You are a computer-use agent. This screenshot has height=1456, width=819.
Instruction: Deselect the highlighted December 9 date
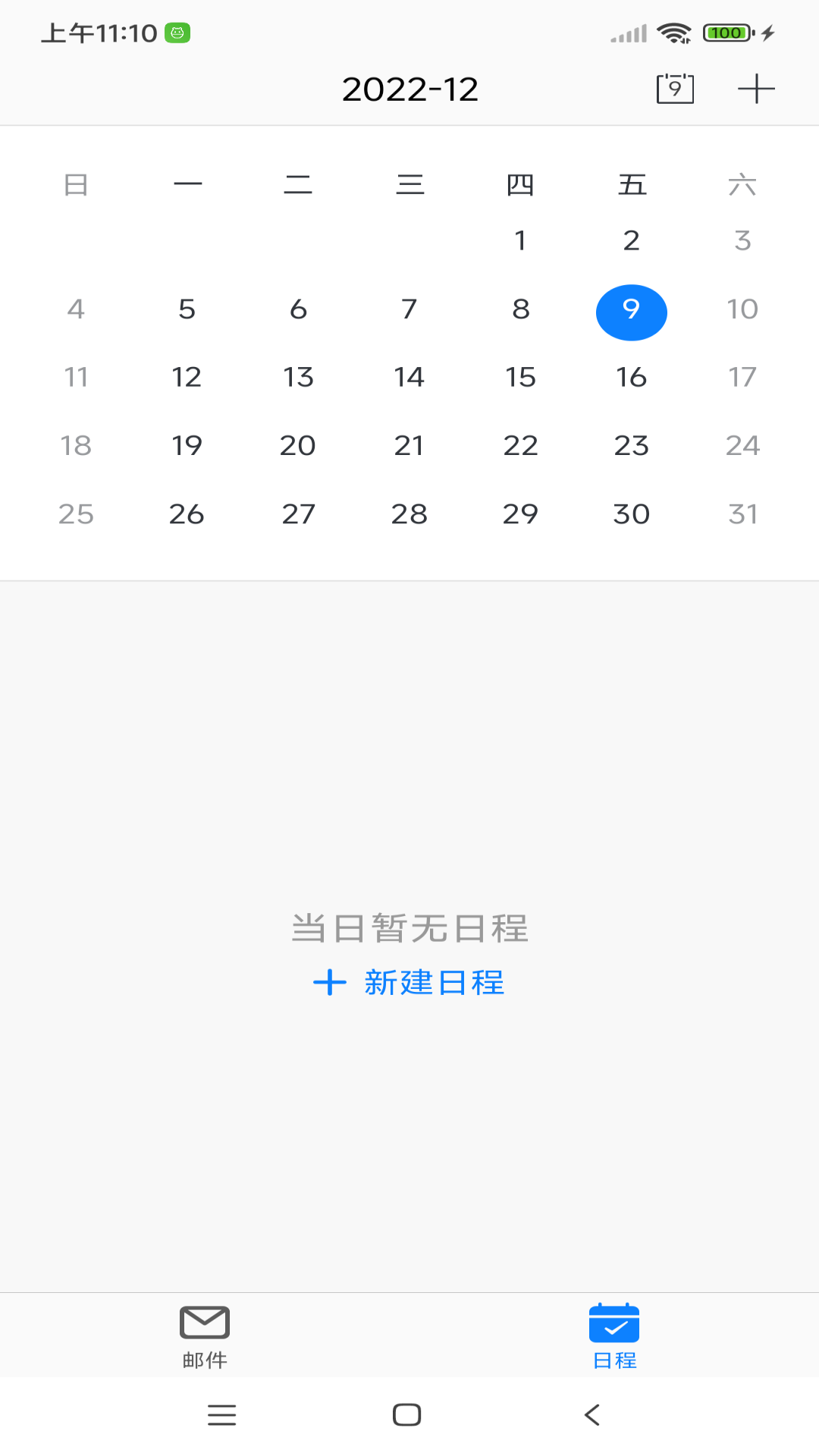click(x=631, y=312)
